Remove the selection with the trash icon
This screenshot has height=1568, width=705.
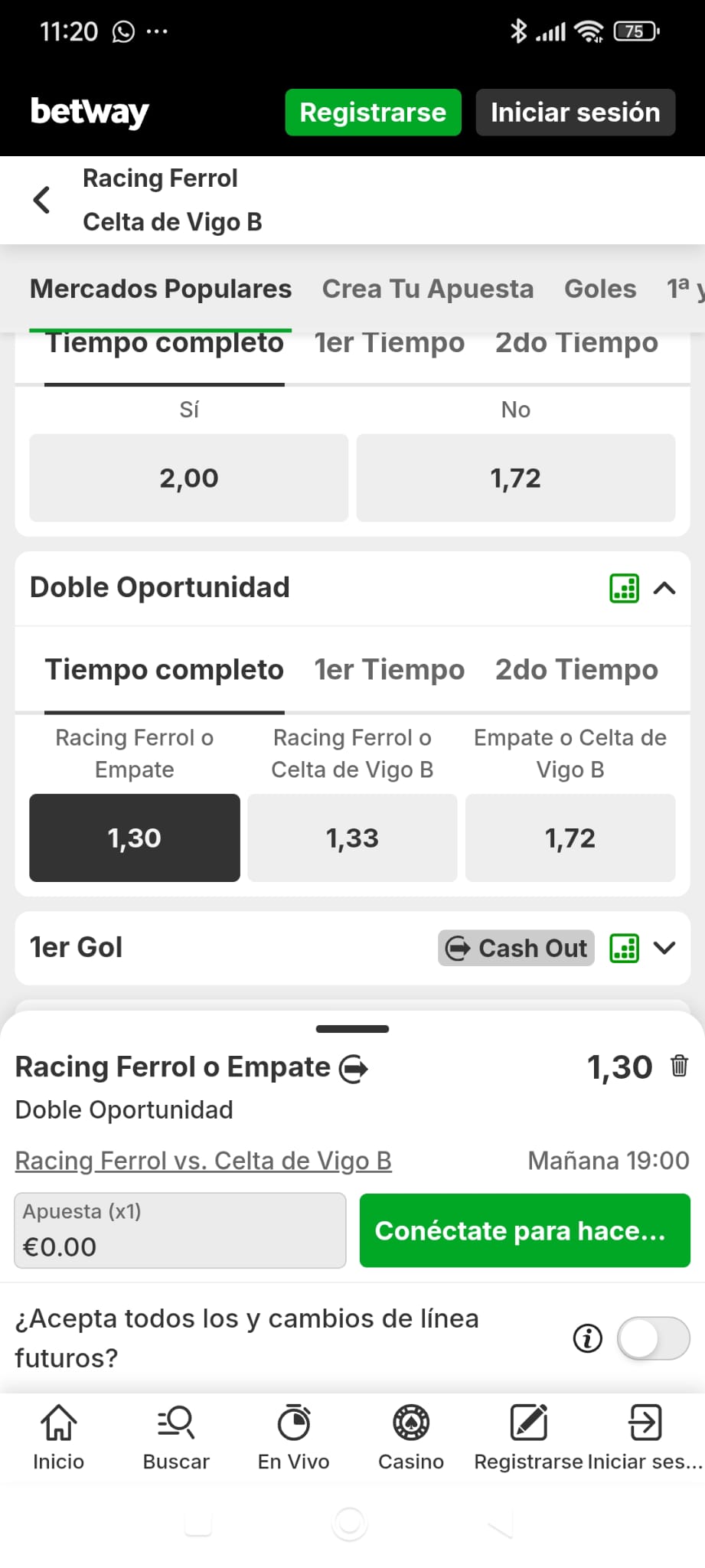pos(679,1066)
